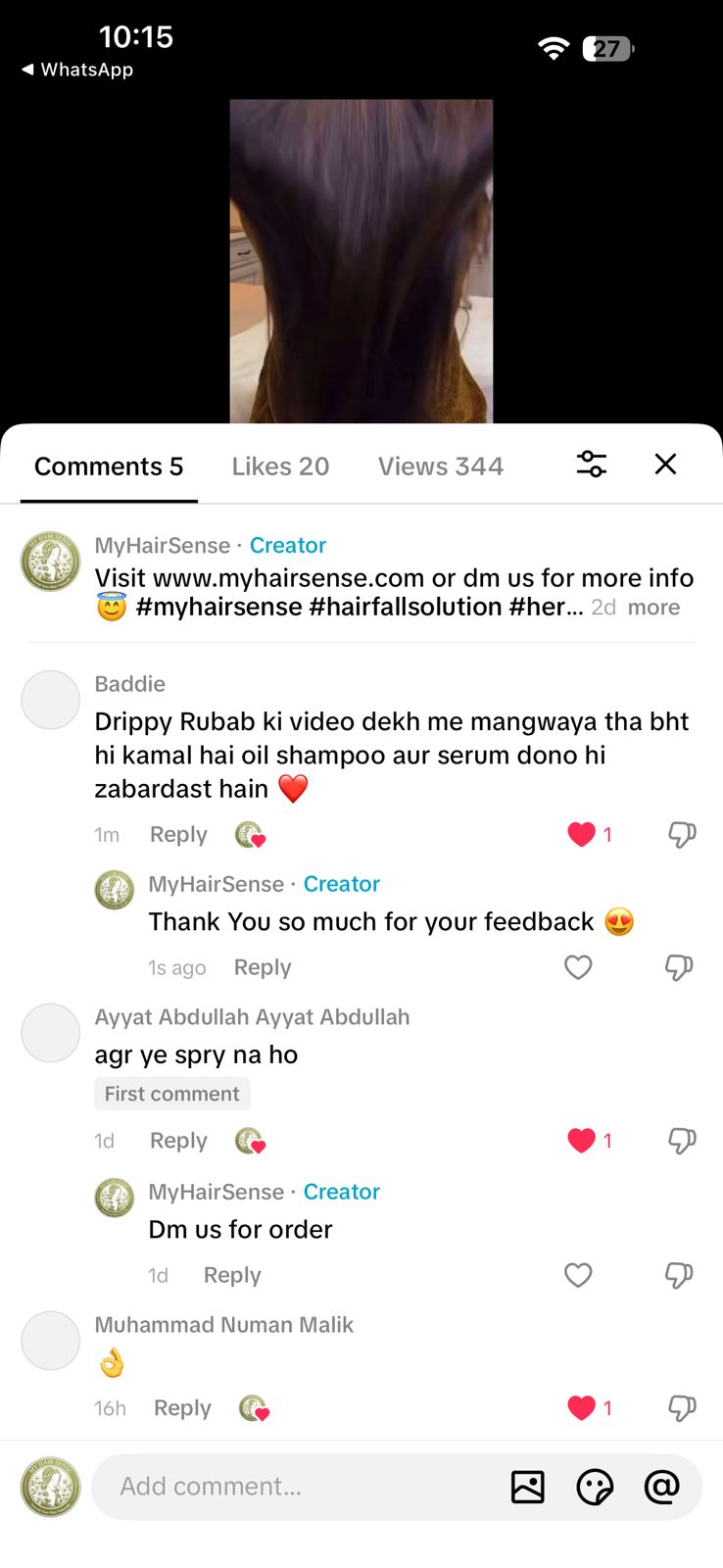Switch to the Likes 20 tab

(280, 466)
